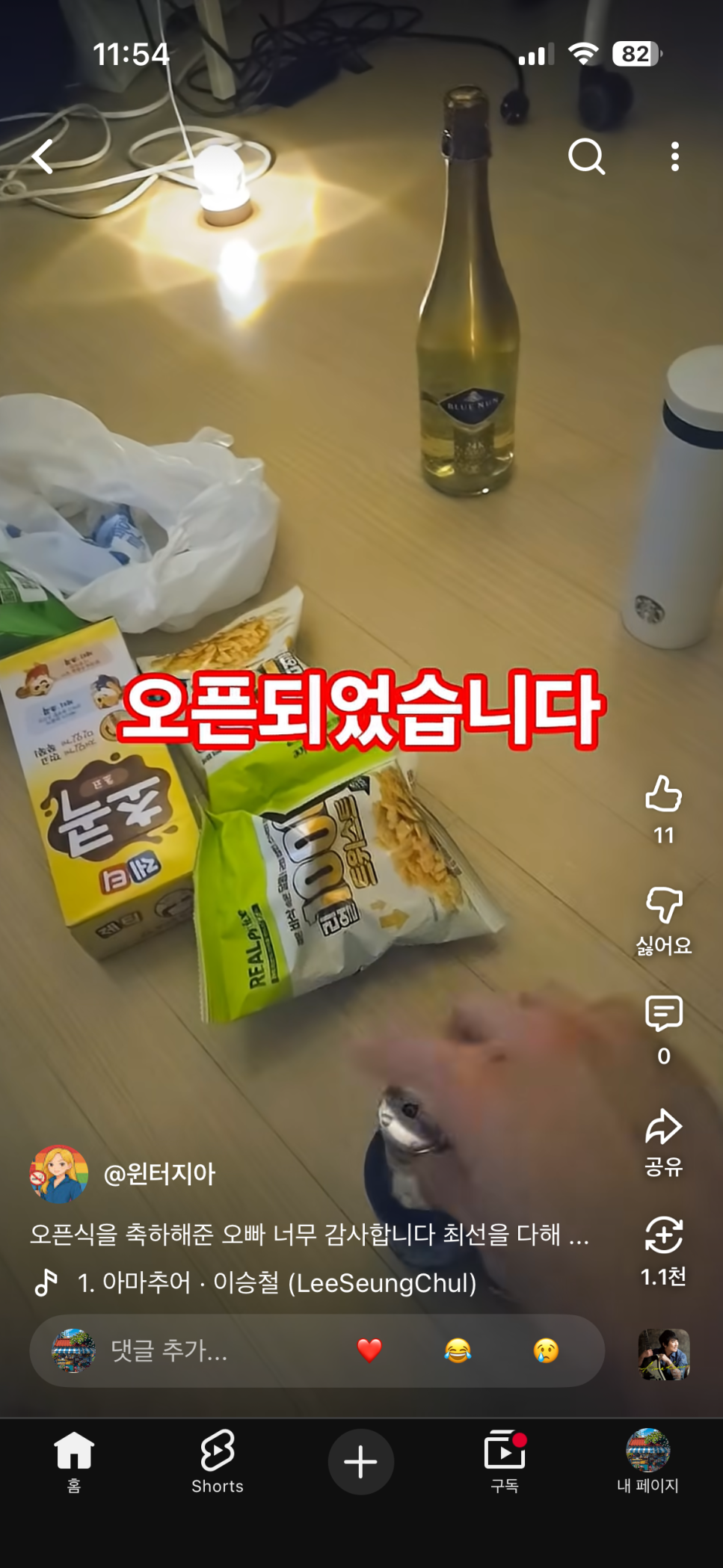The height and width of the screenshot is (1568, 723).
Task: Open the three-dot overflow menu
Action: pyautogui.click(x=674, y=156)
